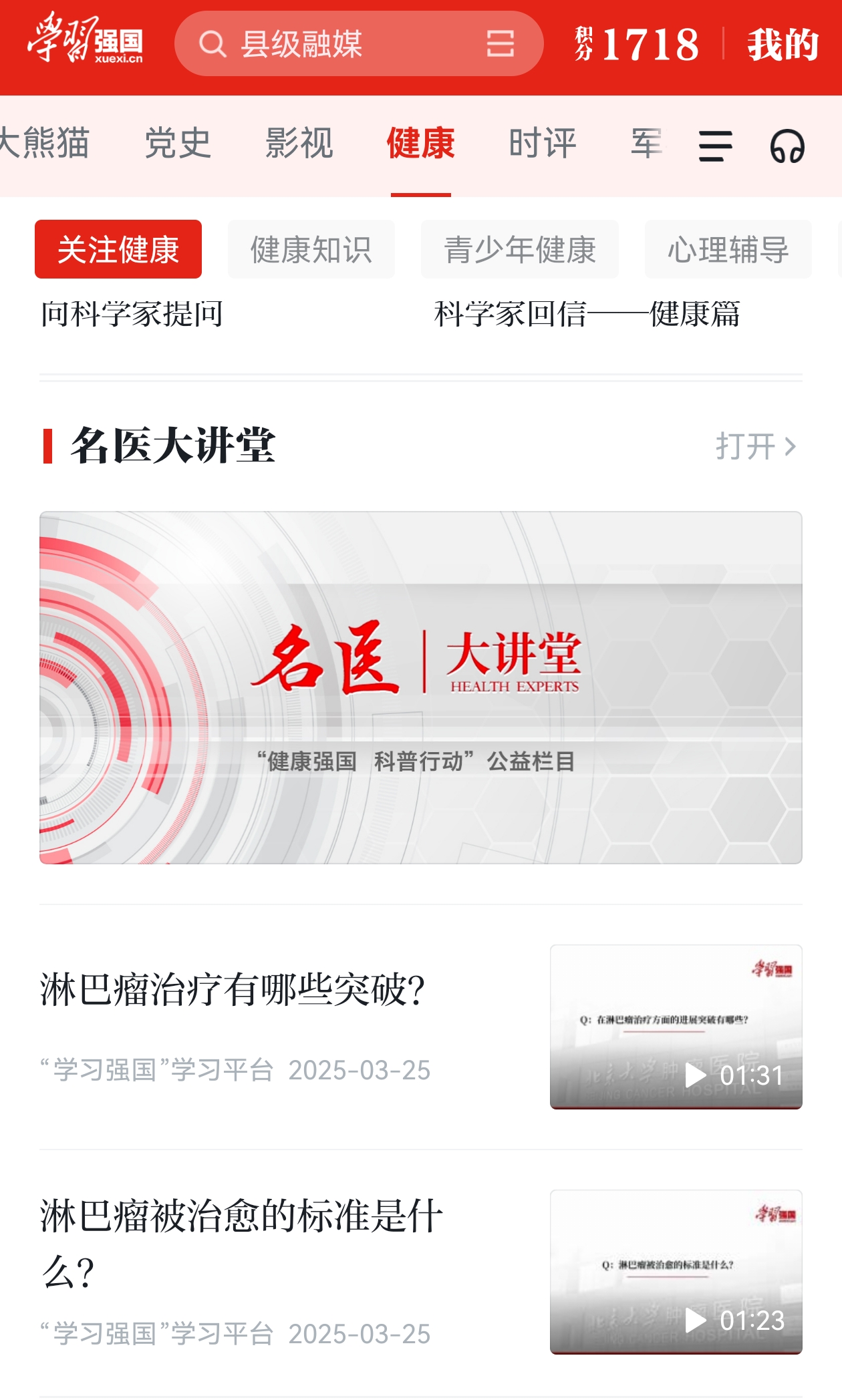Open 科学家回信——健康篇

click(x=587, y=314)
